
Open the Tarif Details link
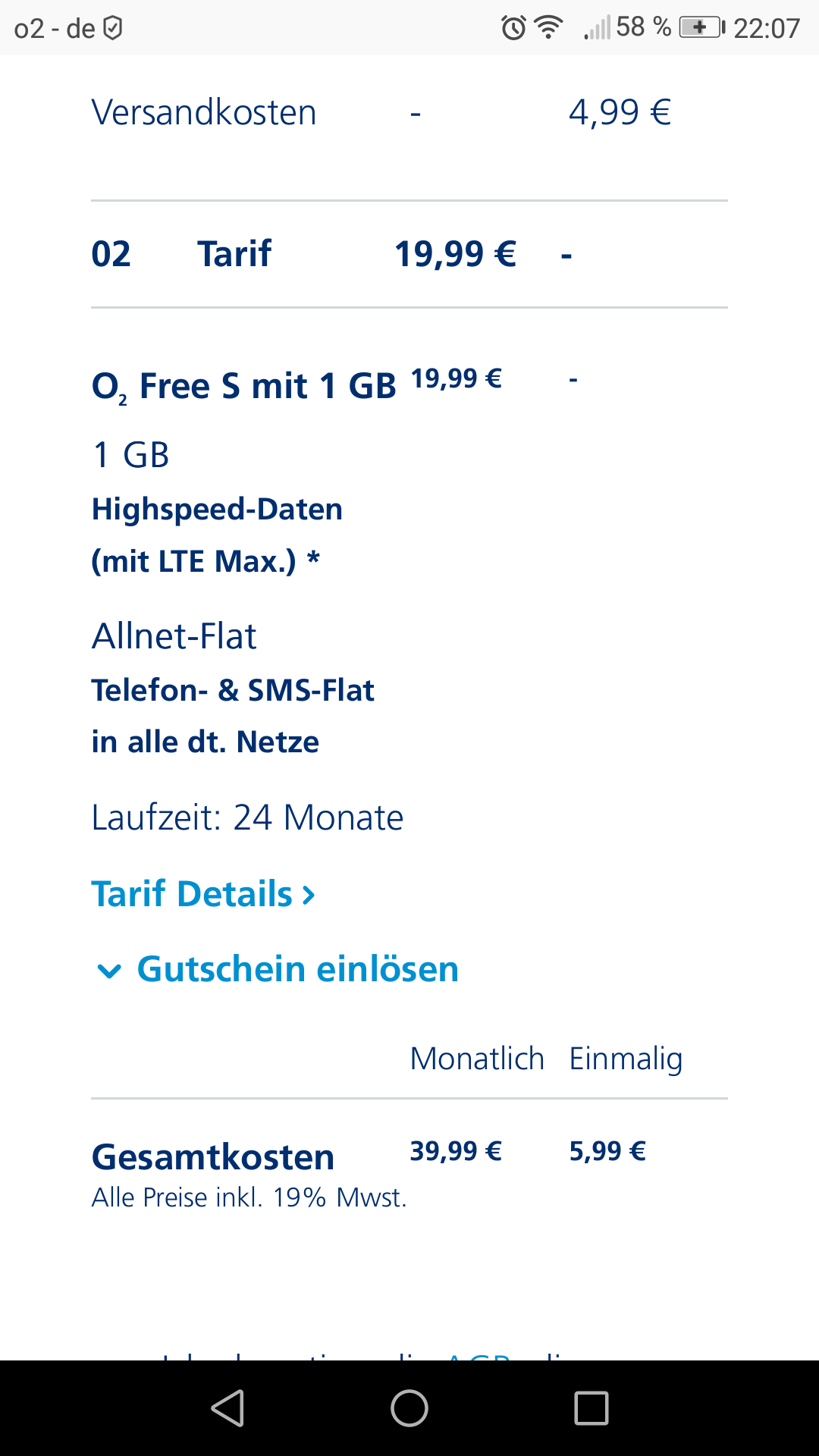[x=203, y=894]
